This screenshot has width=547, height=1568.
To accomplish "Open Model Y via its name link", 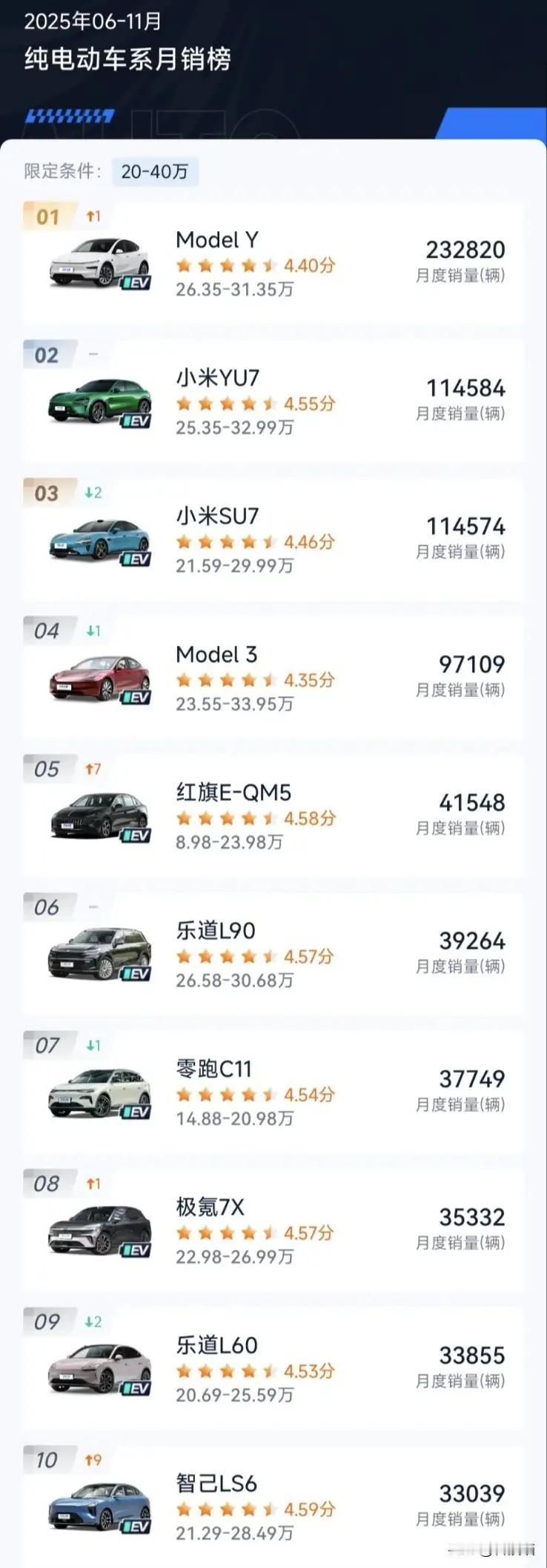I will point(217,240).
